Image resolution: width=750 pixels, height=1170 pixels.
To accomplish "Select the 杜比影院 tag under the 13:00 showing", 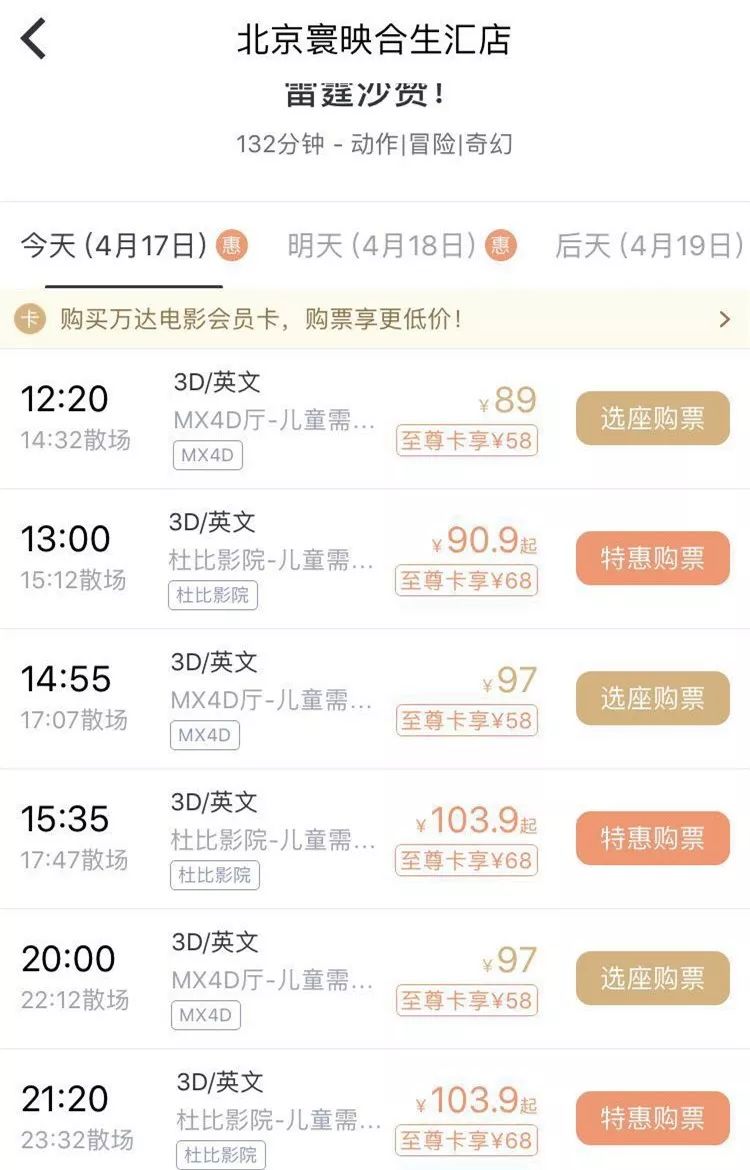I will click(x=213, y=595).
